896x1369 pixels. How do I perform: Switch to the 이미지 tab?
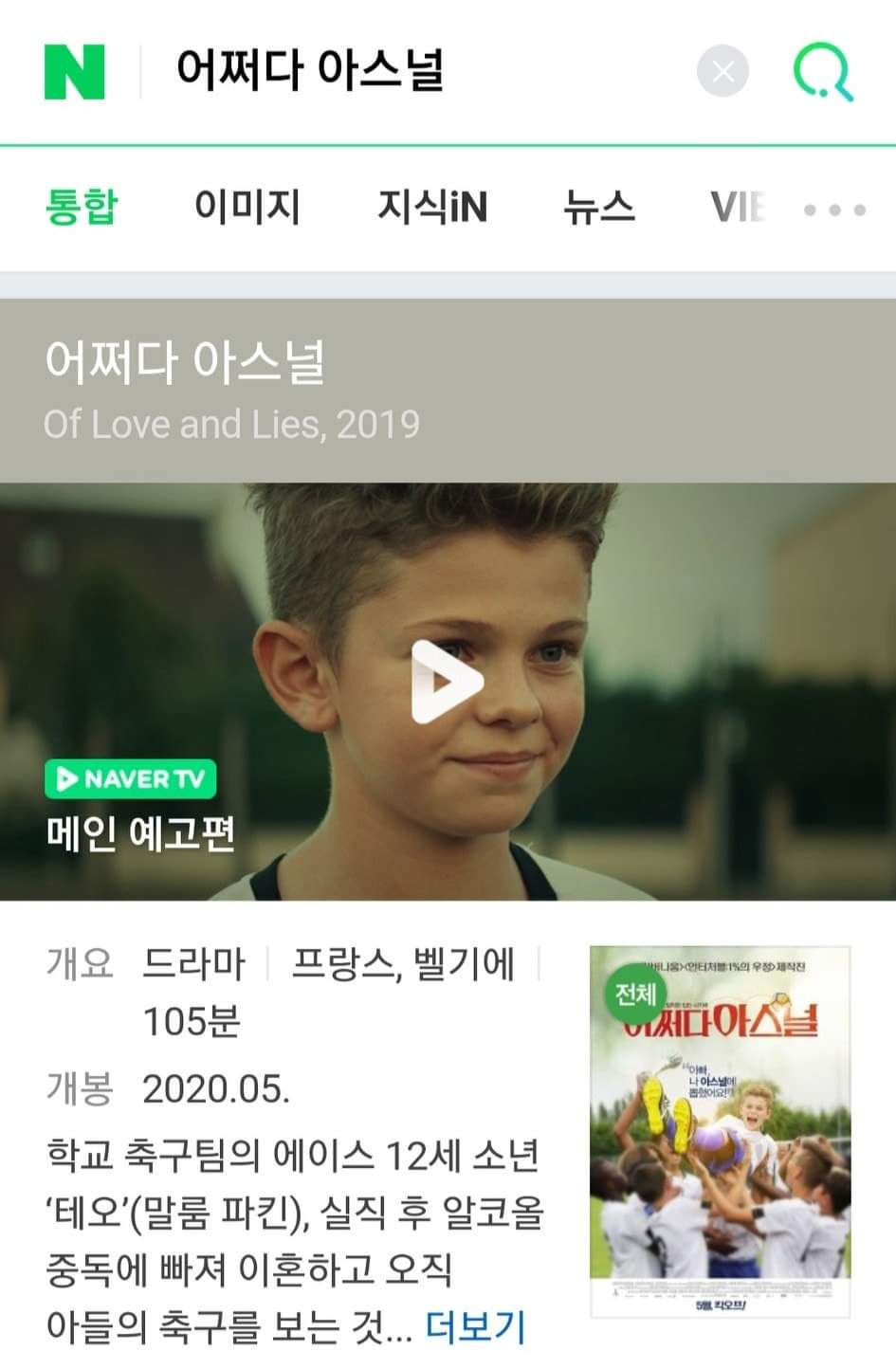pos(247,207)
